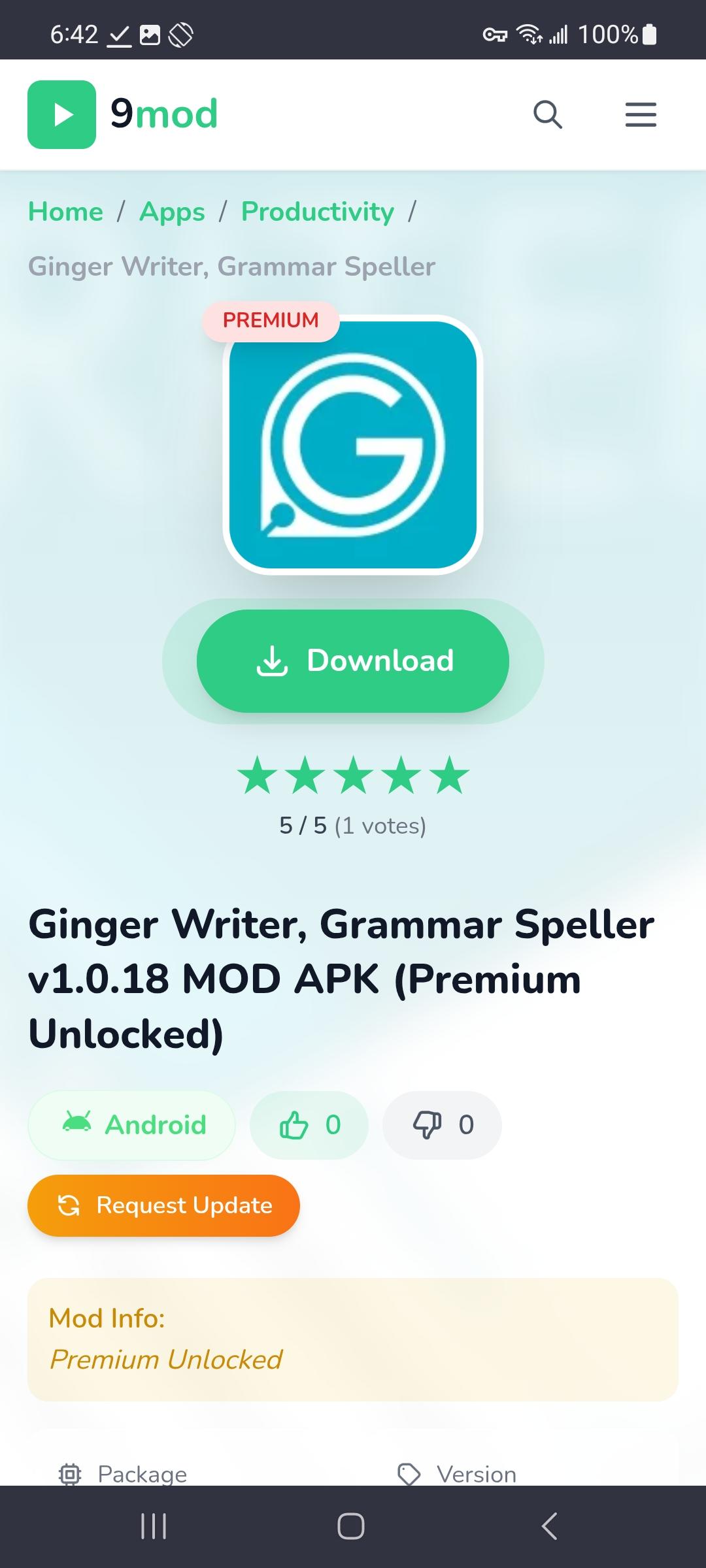Select the Android platform chip
This screenshot has width=706, height=1568.
[x=132, y=1125]
